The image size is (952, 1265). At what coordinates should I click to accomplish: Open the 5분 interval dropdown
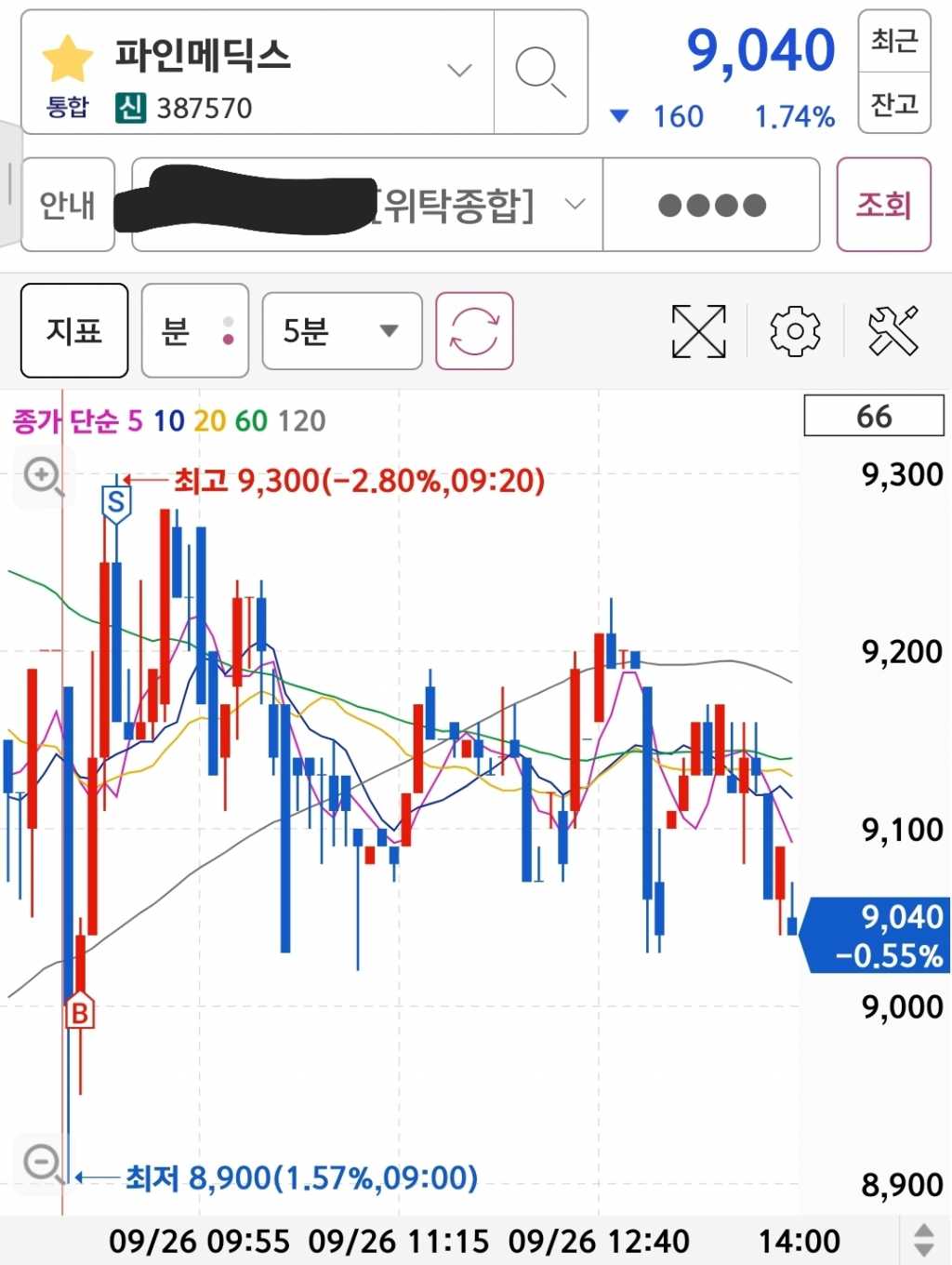tap(341, 330)
